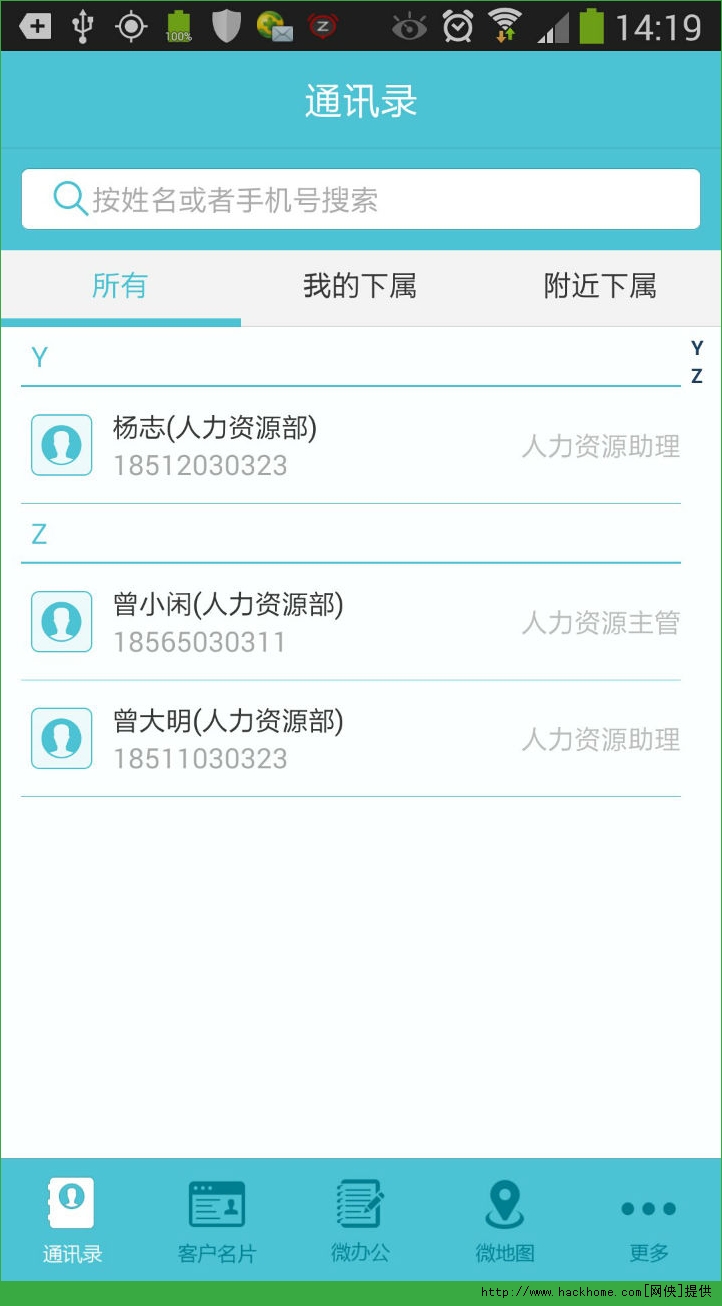Open the 更多 menu
Image resolution: width=722 pixels, height=1306 pixels.
coord(648,1220)
